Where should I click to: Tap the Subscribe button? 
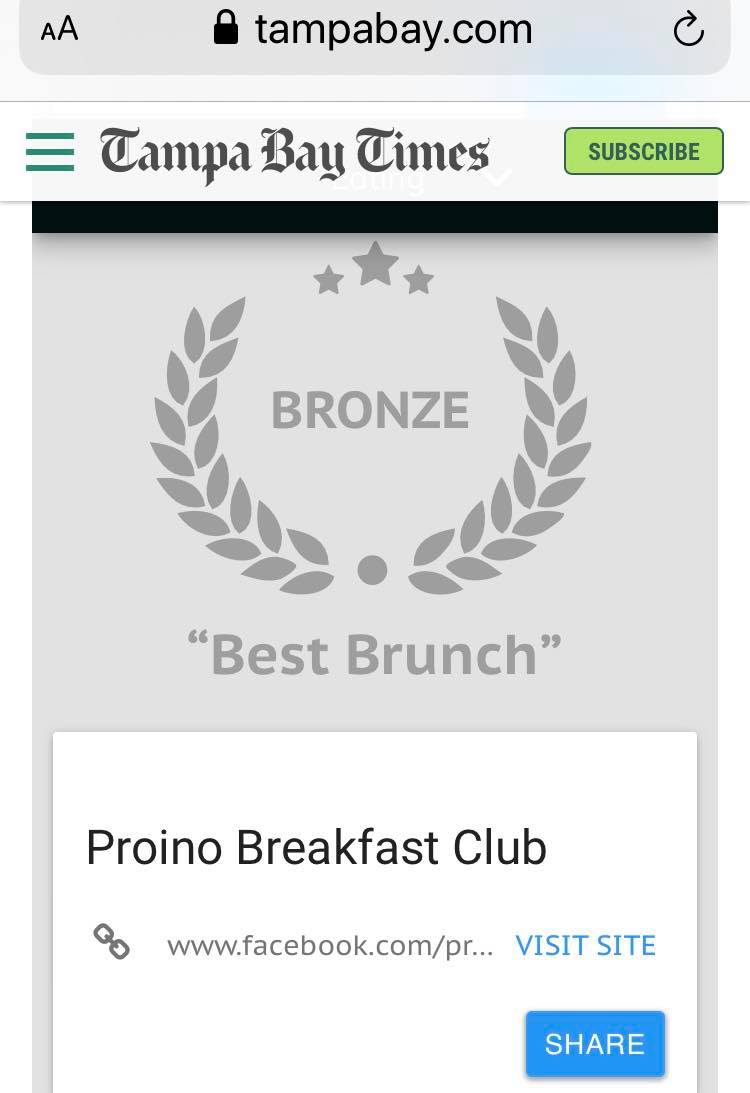coord(643,151)
